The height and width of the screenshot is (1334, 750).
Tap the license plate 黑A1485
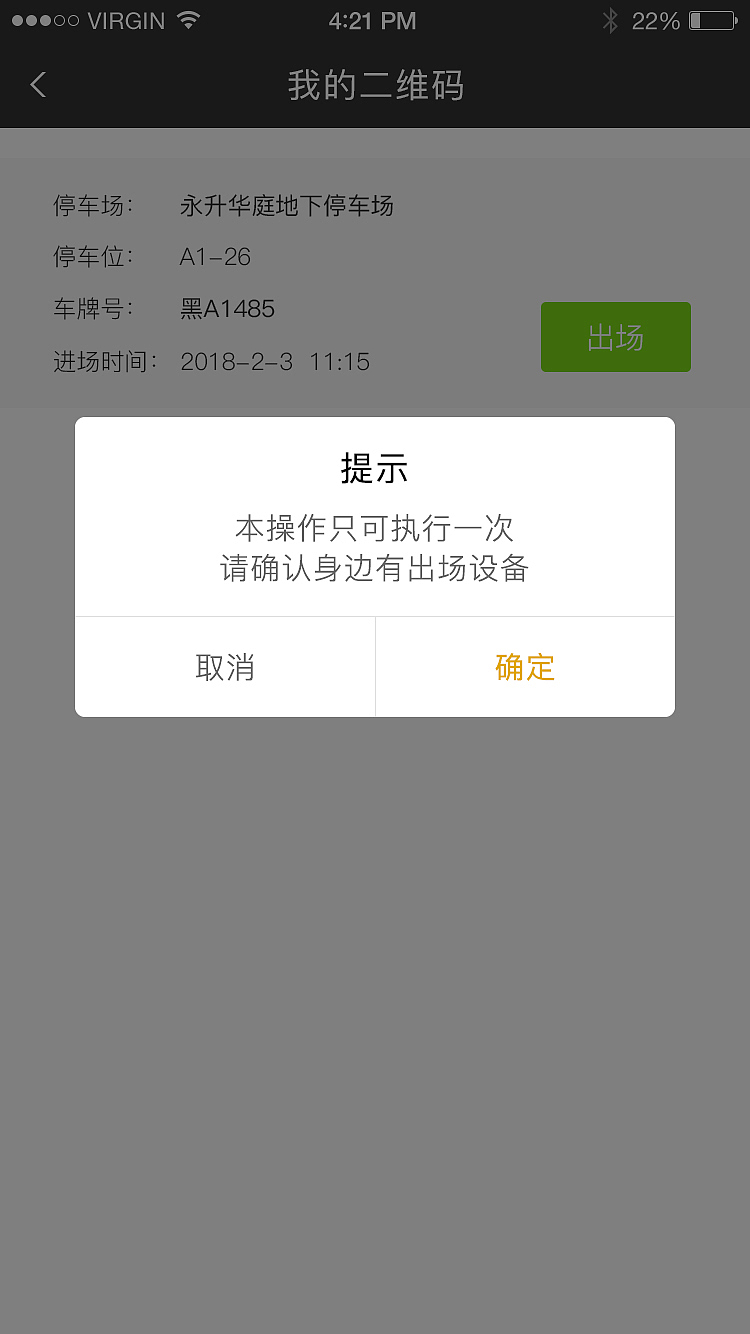pyautogui.click(x=226, y=309)
